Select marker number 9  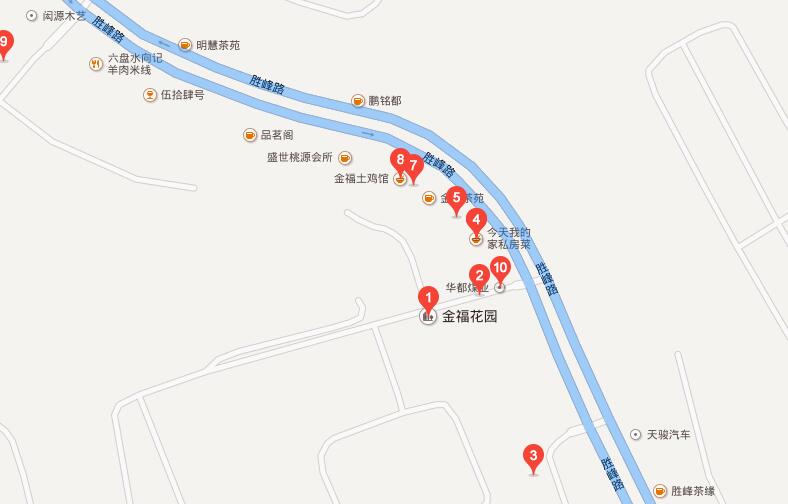[4, 43]
